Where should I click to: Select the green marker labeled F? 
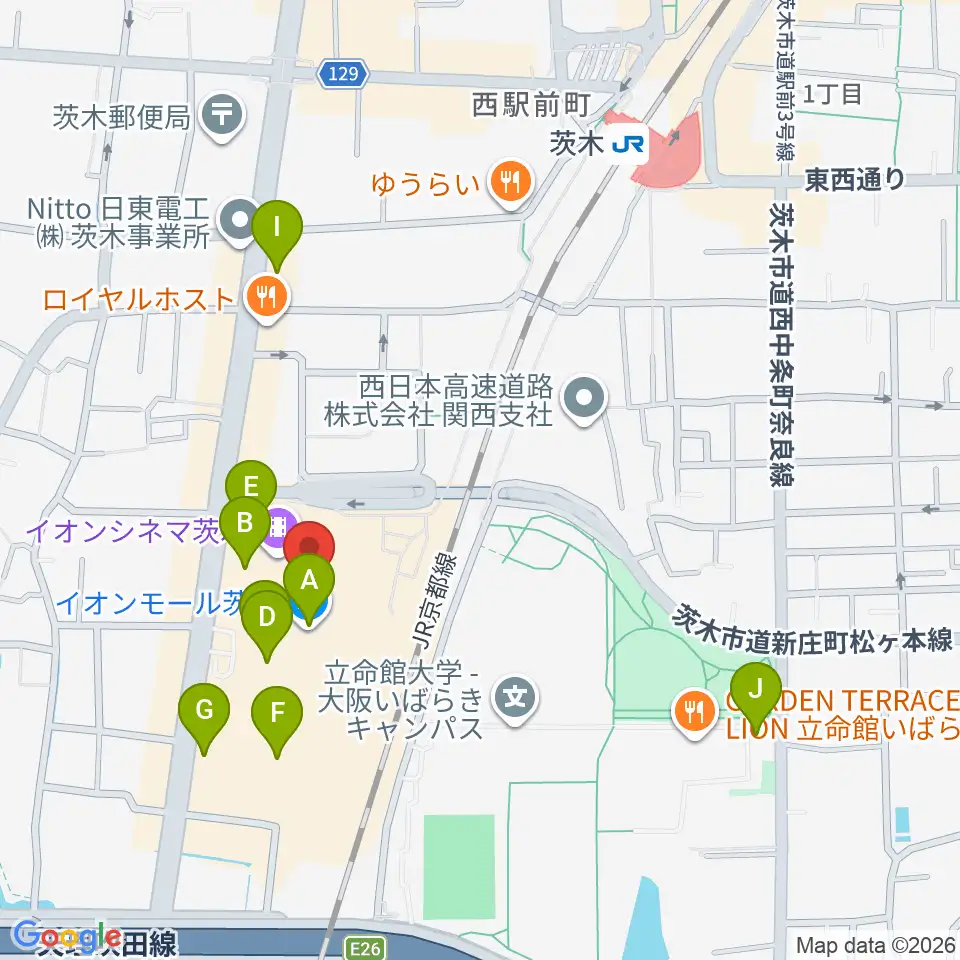tap(277, 722)
